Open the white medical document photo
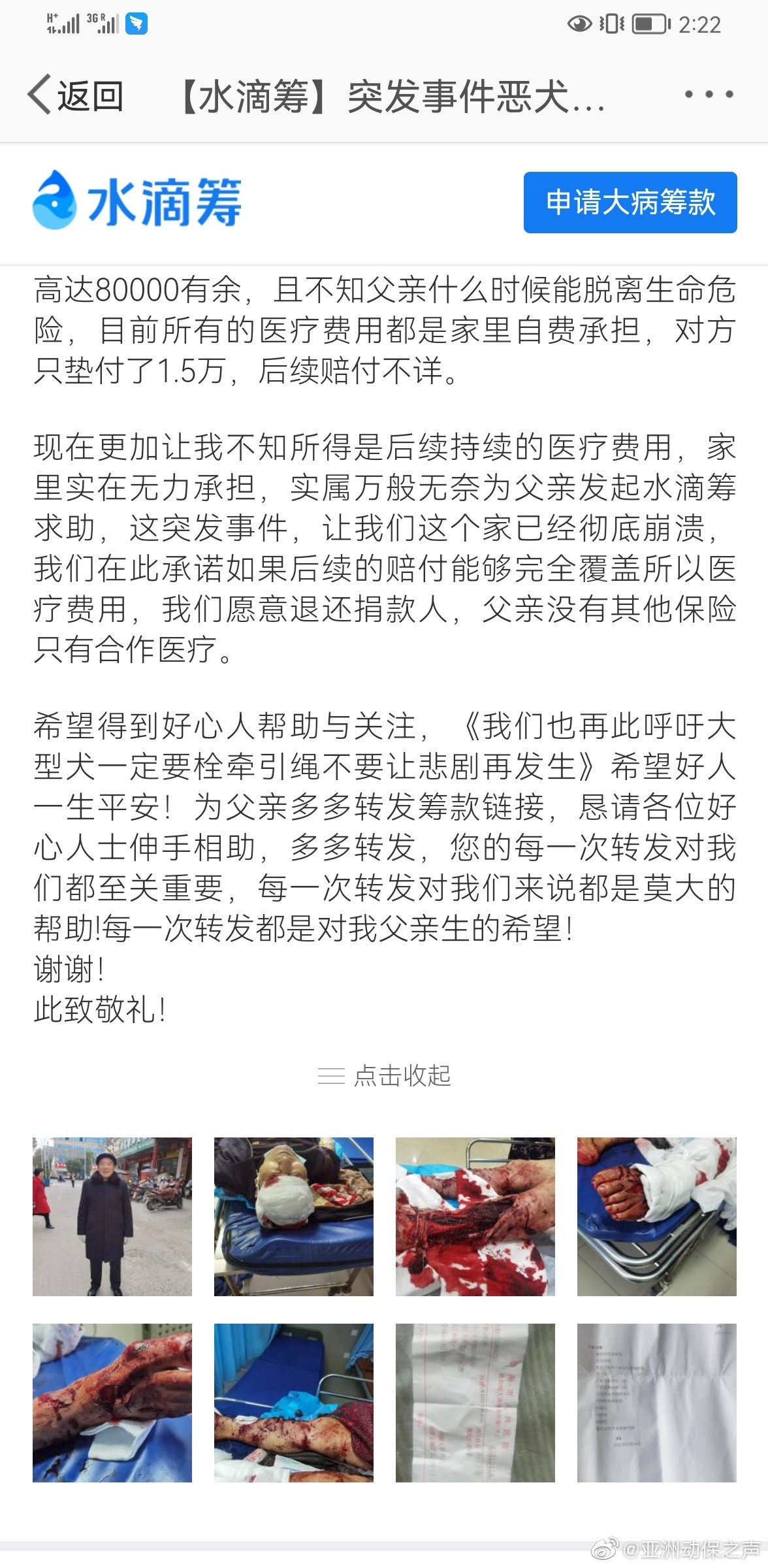 tap(656, 1403)
